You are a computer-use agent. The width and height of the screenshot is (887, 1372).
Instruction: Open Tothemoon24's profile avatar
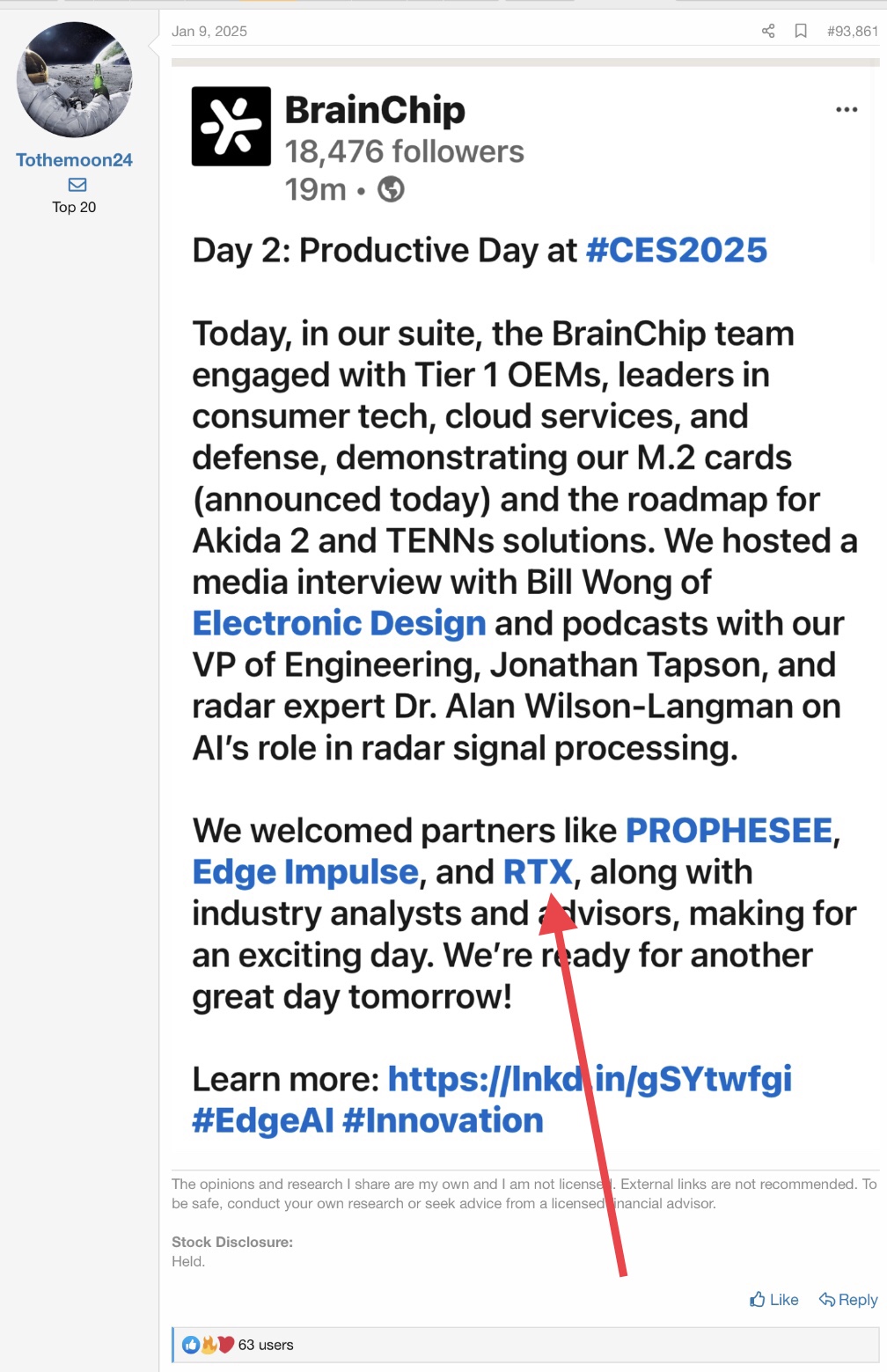pyautogui.click(x=75, y=80)
